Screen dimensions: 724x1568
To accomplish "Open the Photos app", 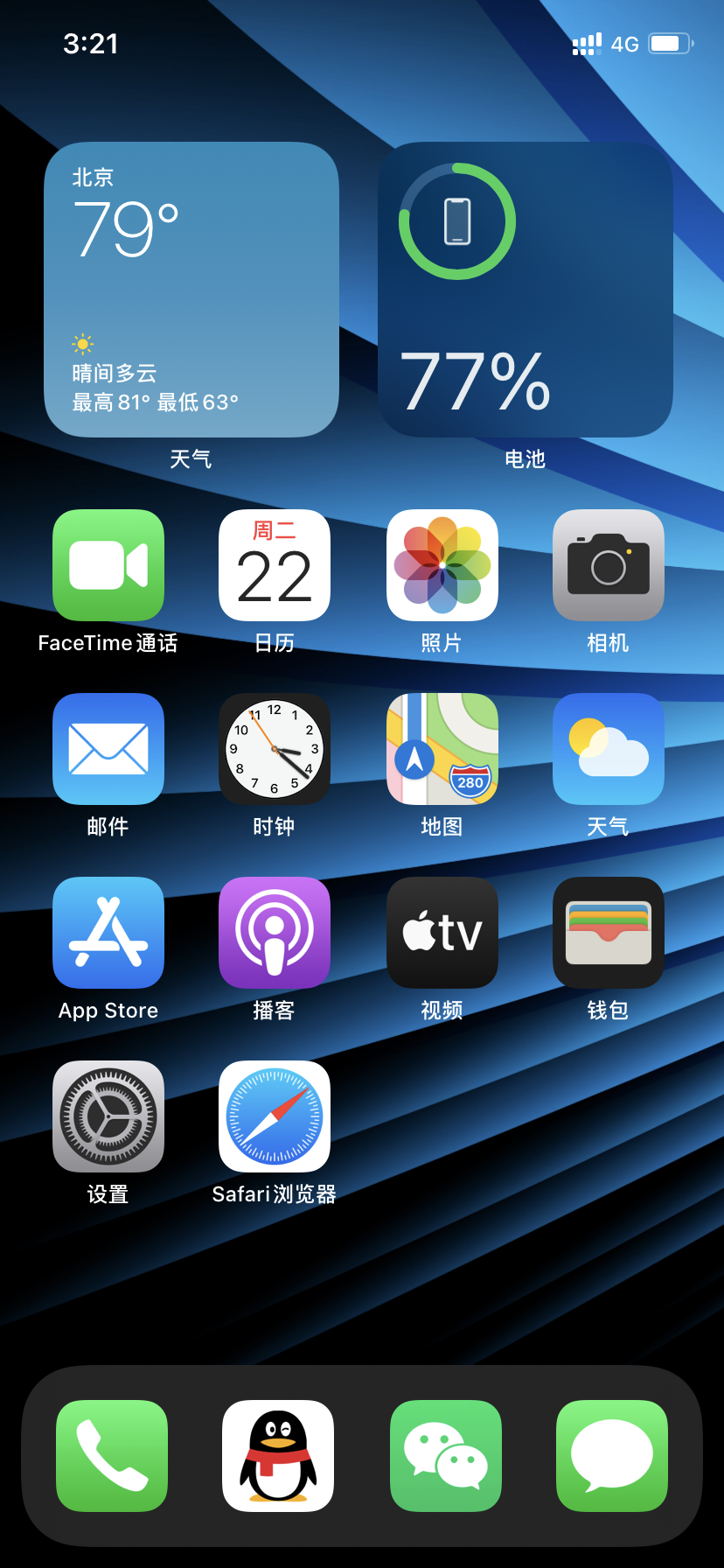I will 442,565.
